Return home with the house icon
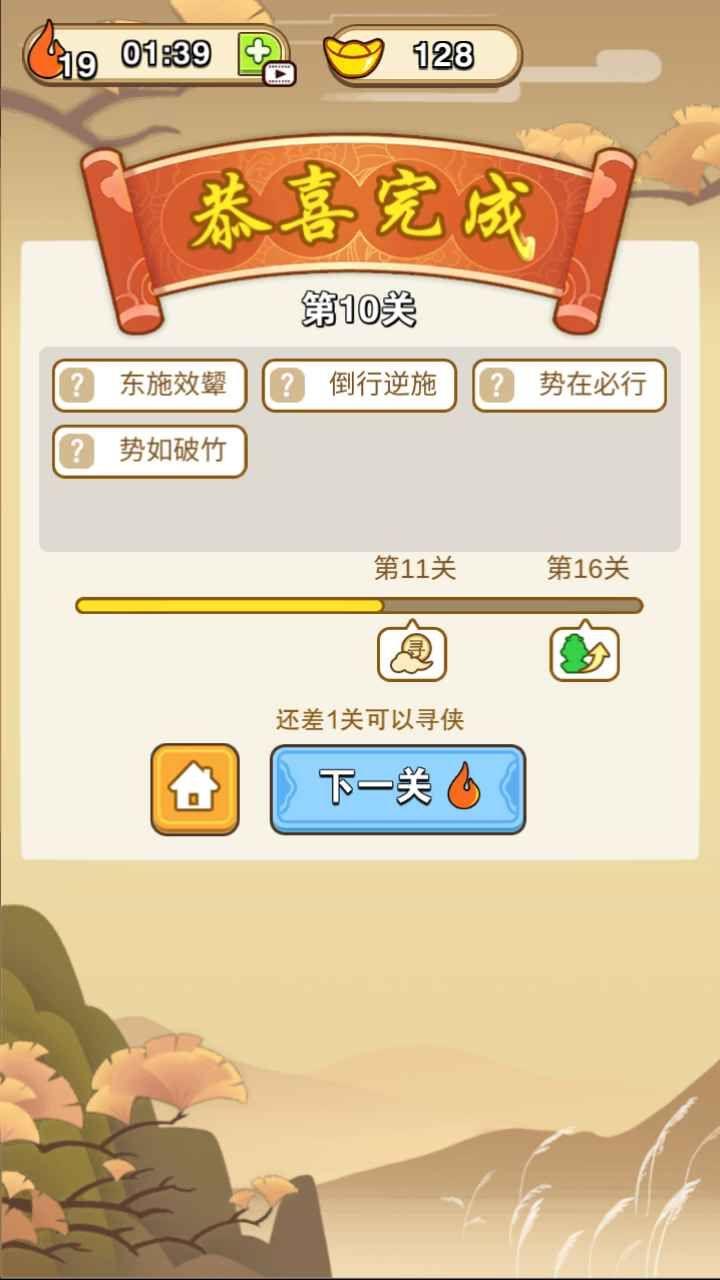This screenshot has width=720, height=1280. coord(194,789)
